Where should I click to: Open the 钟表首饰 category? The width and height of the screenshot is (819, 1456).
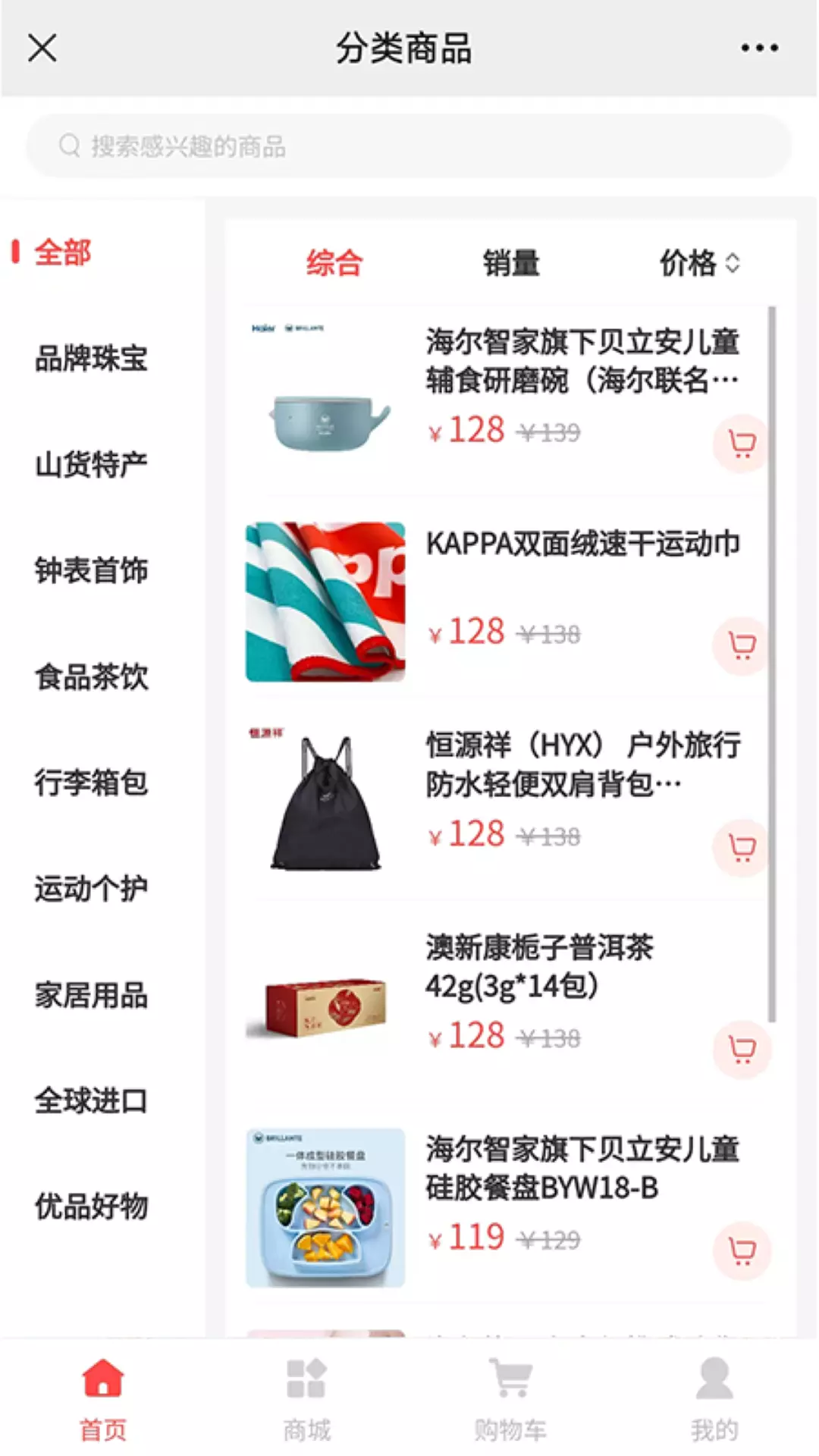[91, 570]
